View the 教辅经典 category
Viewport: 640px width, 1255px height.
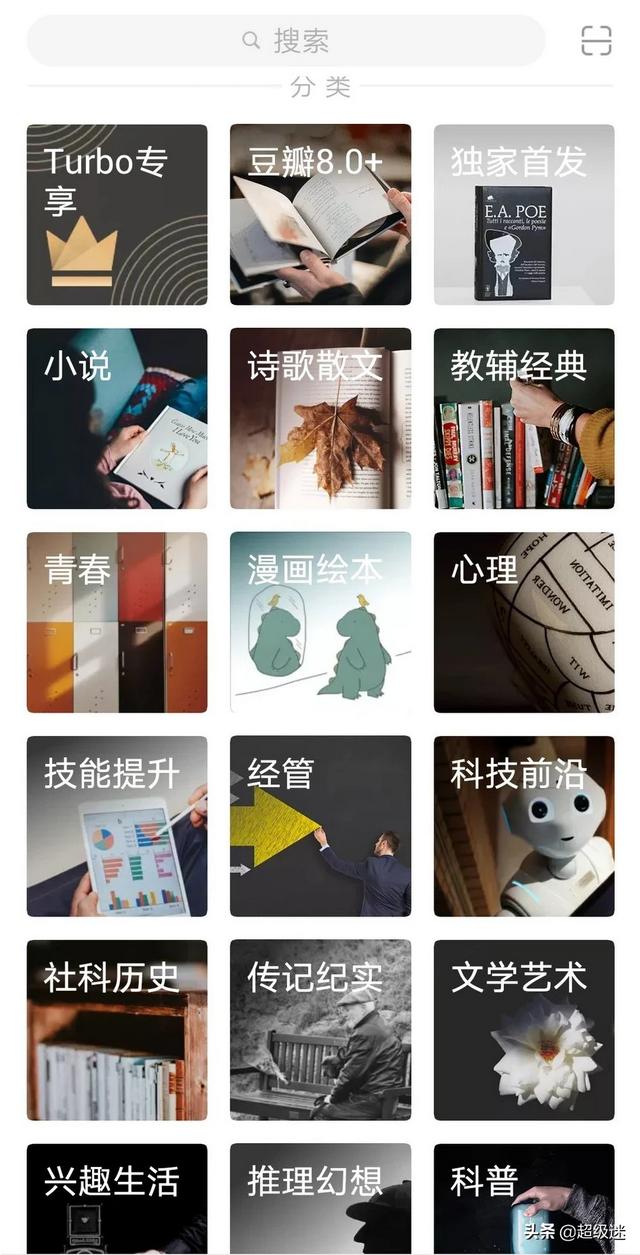click(x=524, y=418)
